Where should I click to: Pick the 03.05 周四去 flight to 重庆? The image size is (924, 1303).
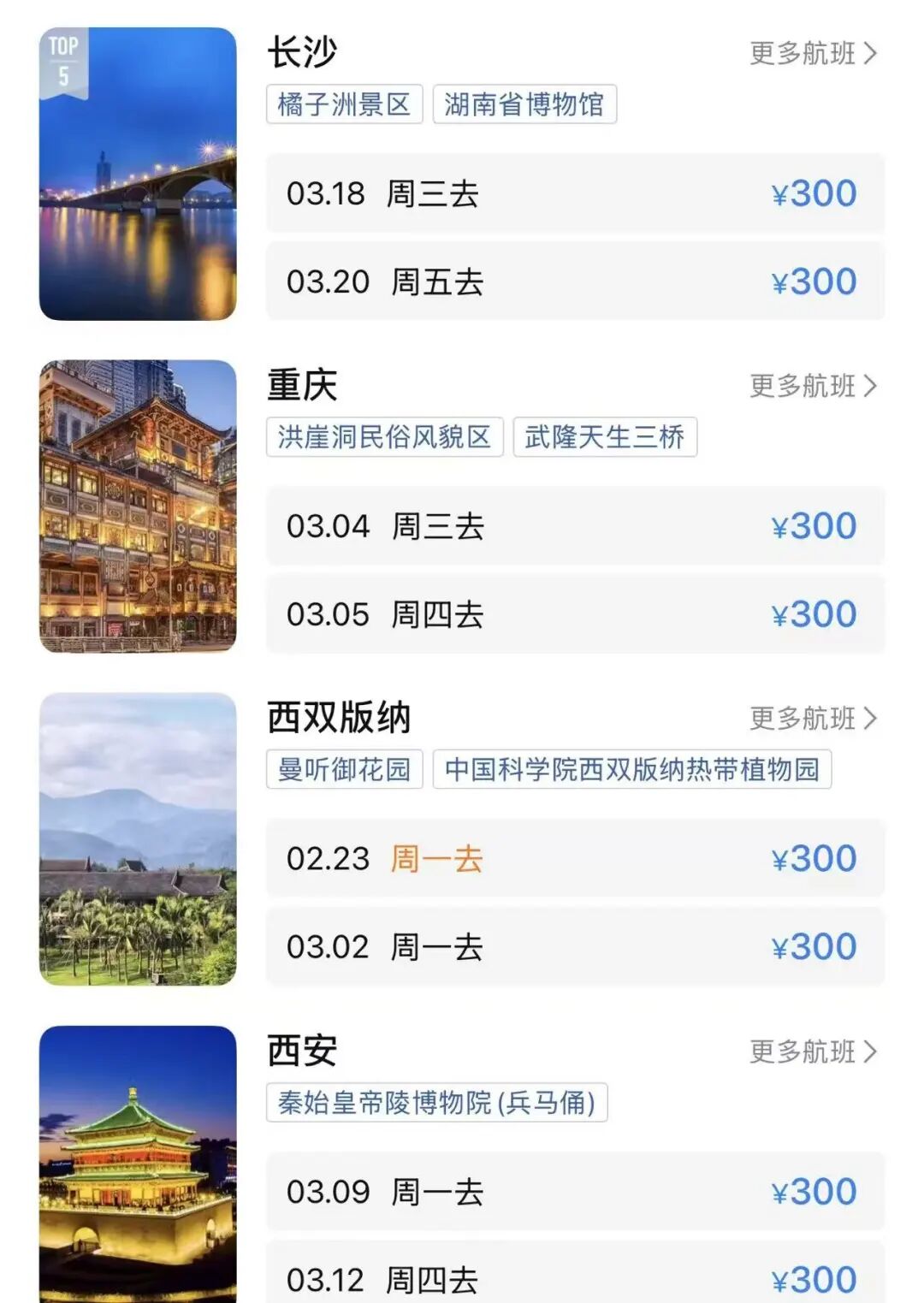[x=575, y=614]
